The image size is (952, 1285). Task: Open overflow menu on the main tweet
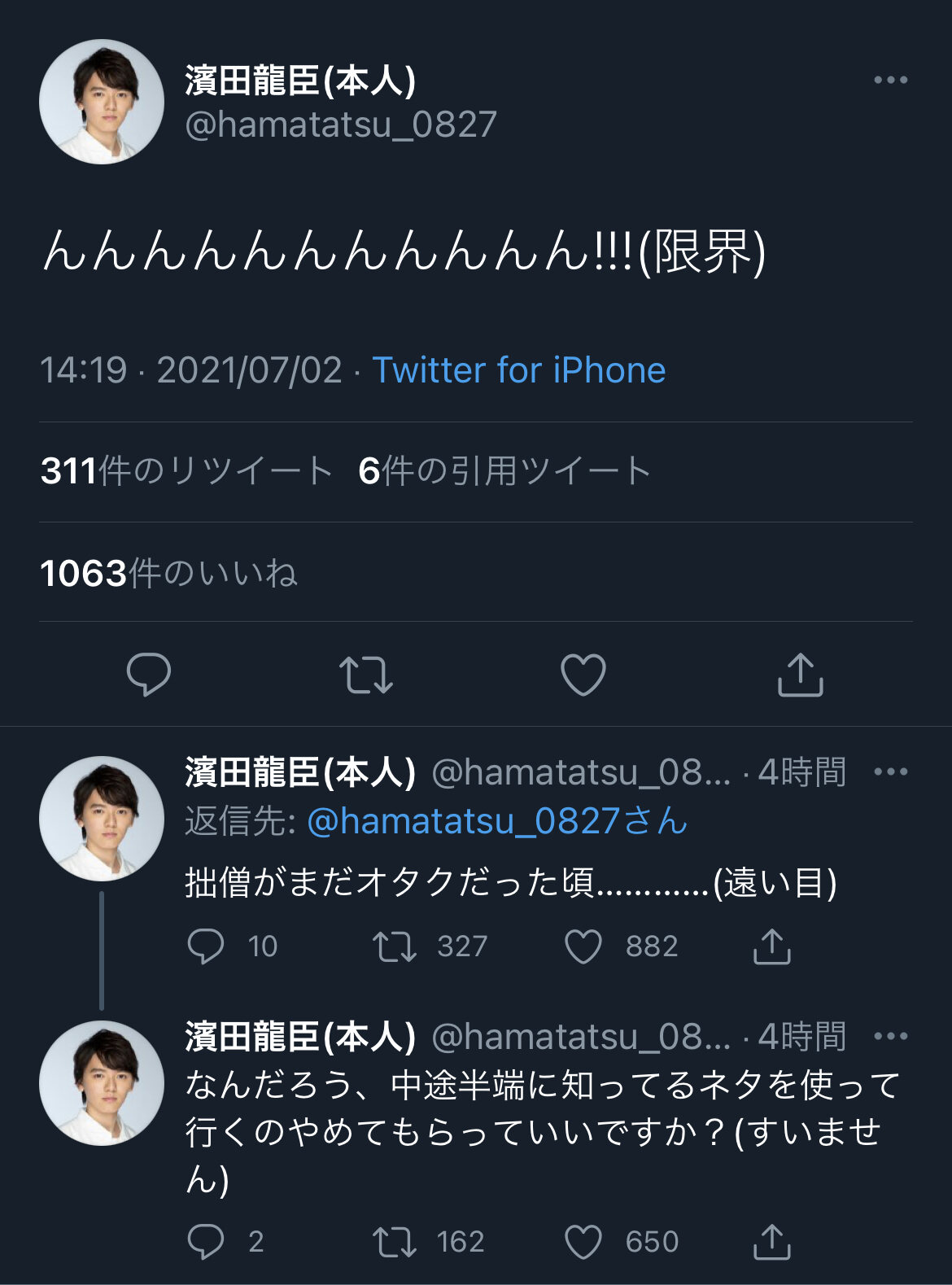click(x=890, y=80)
